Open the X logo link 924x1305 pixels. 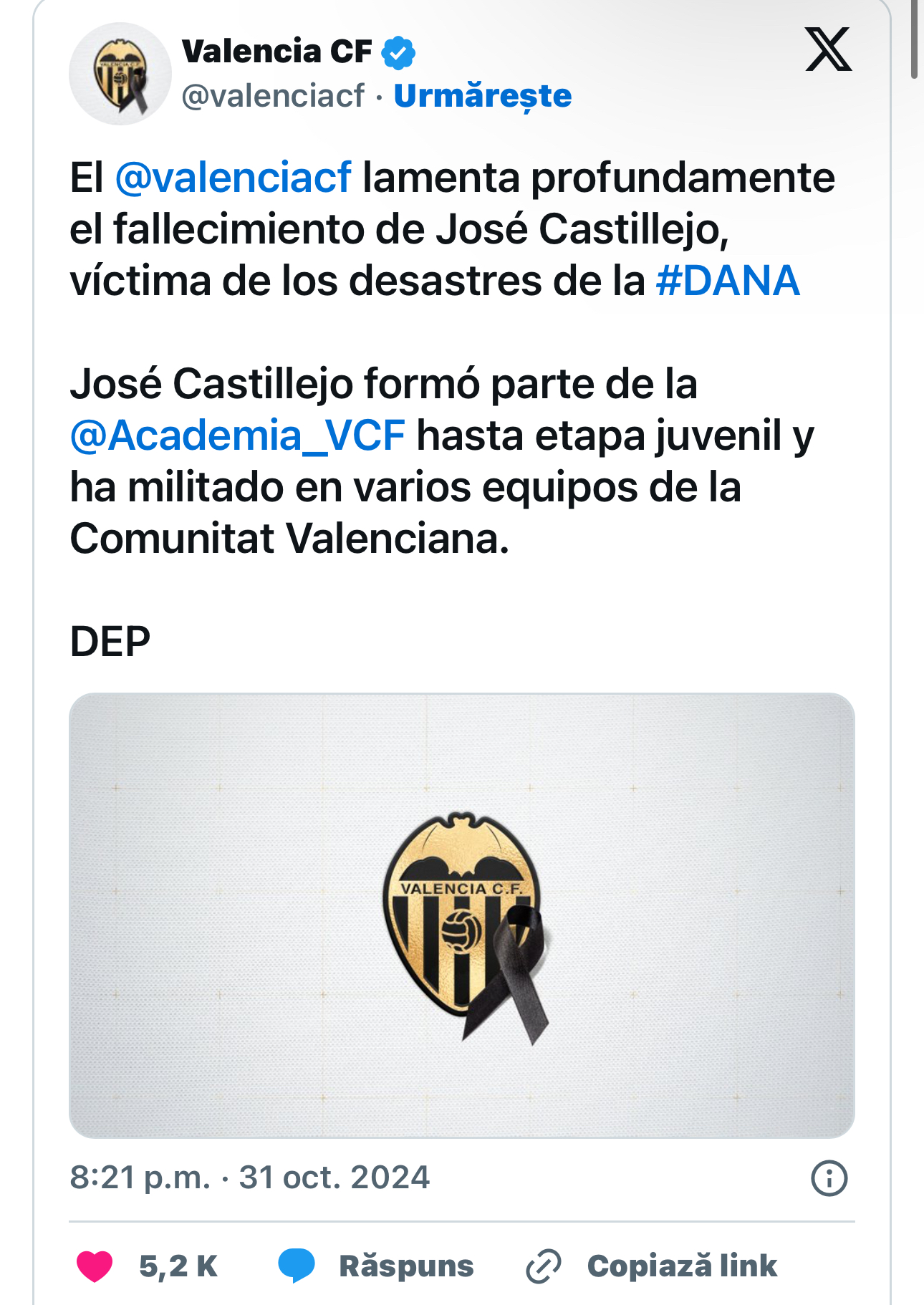click(x=828, y=49)
